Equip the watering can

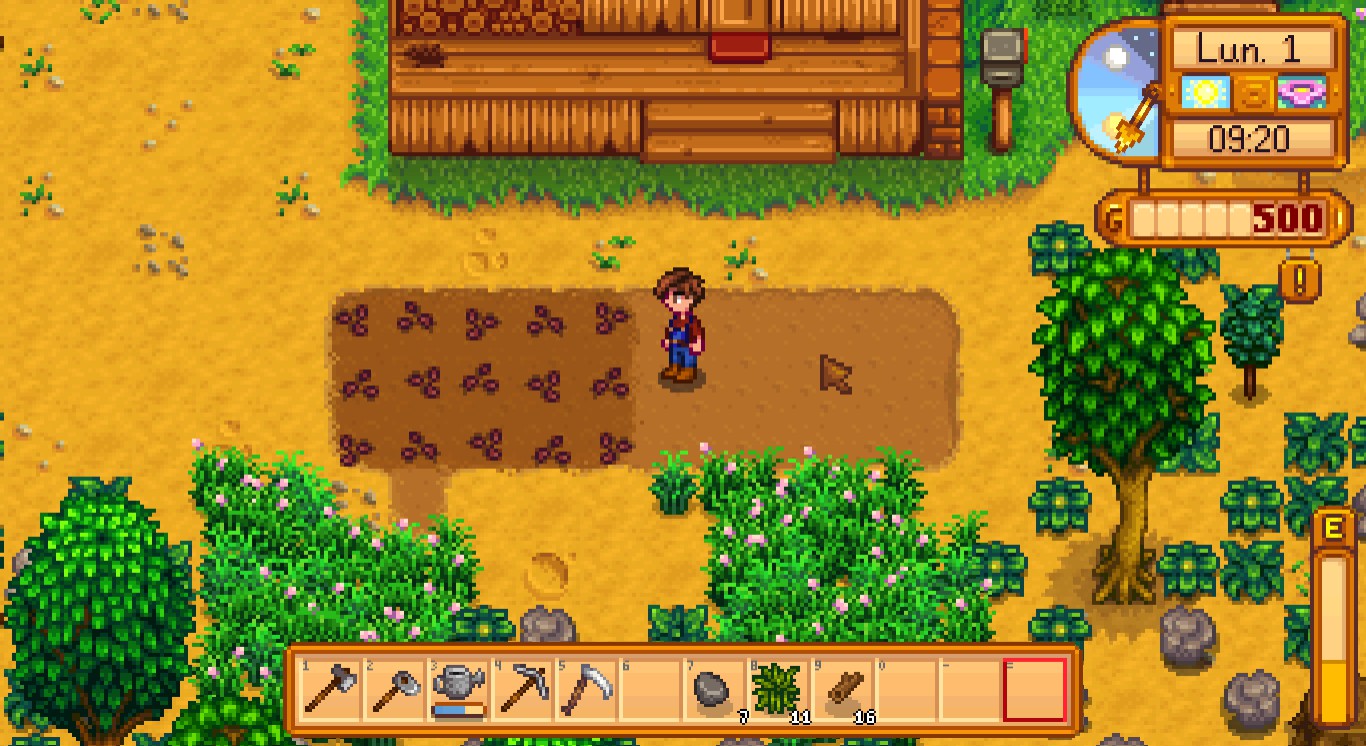[x=458, y=688]
